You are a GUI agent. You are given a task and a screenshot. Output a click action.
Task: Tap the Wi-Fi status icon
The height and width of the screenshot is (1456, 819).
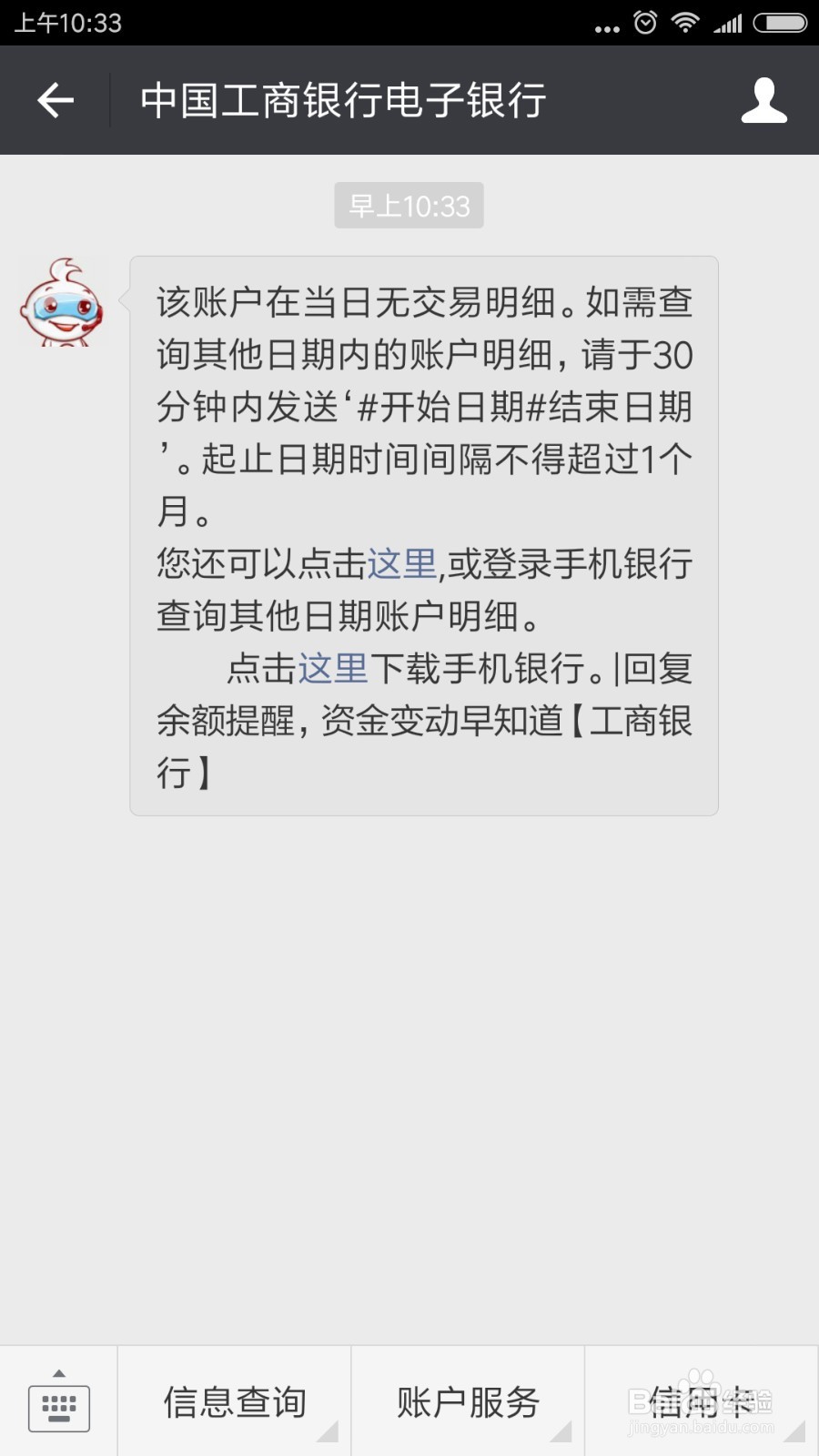[684, 23]
